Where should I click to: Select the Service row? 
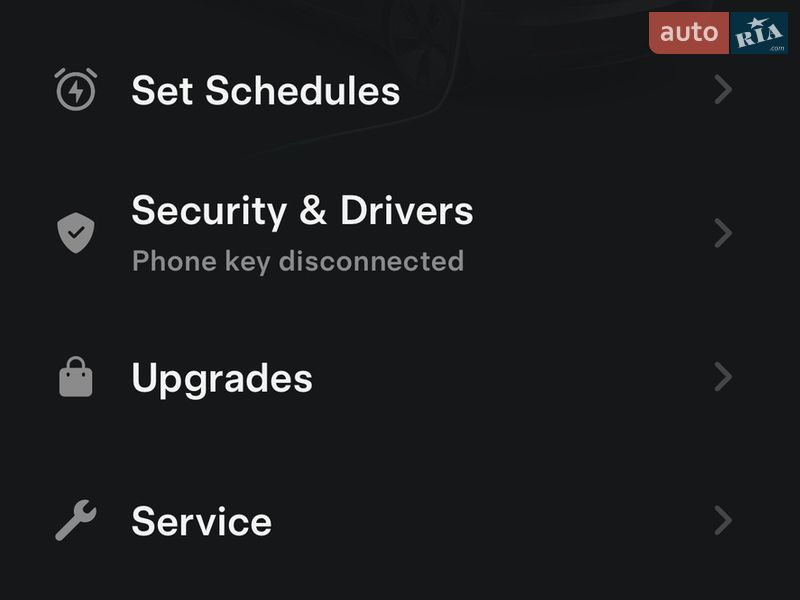point(202,522)
